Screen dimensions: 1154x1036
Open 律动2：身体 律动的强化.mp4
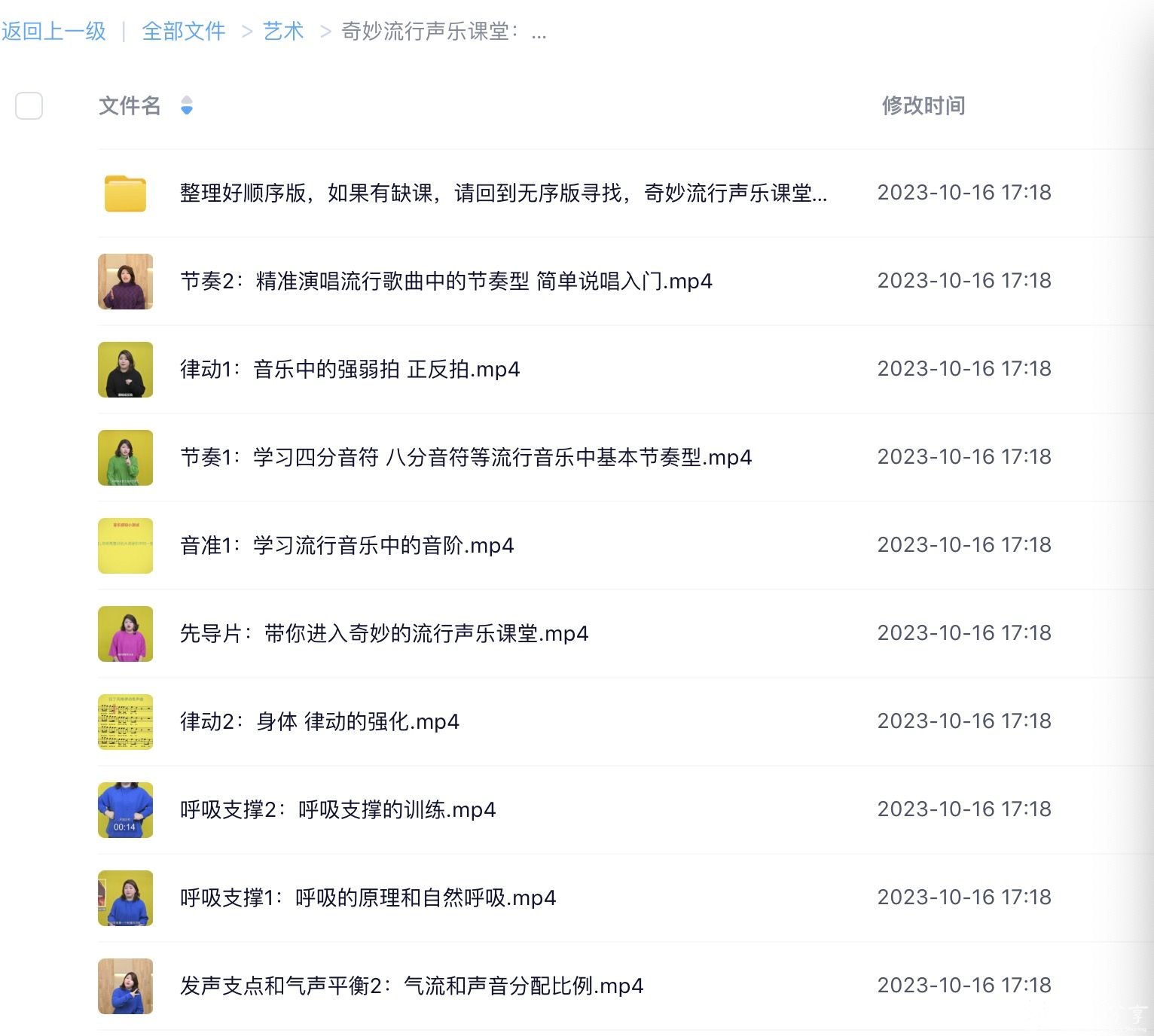tap(319, 722)
